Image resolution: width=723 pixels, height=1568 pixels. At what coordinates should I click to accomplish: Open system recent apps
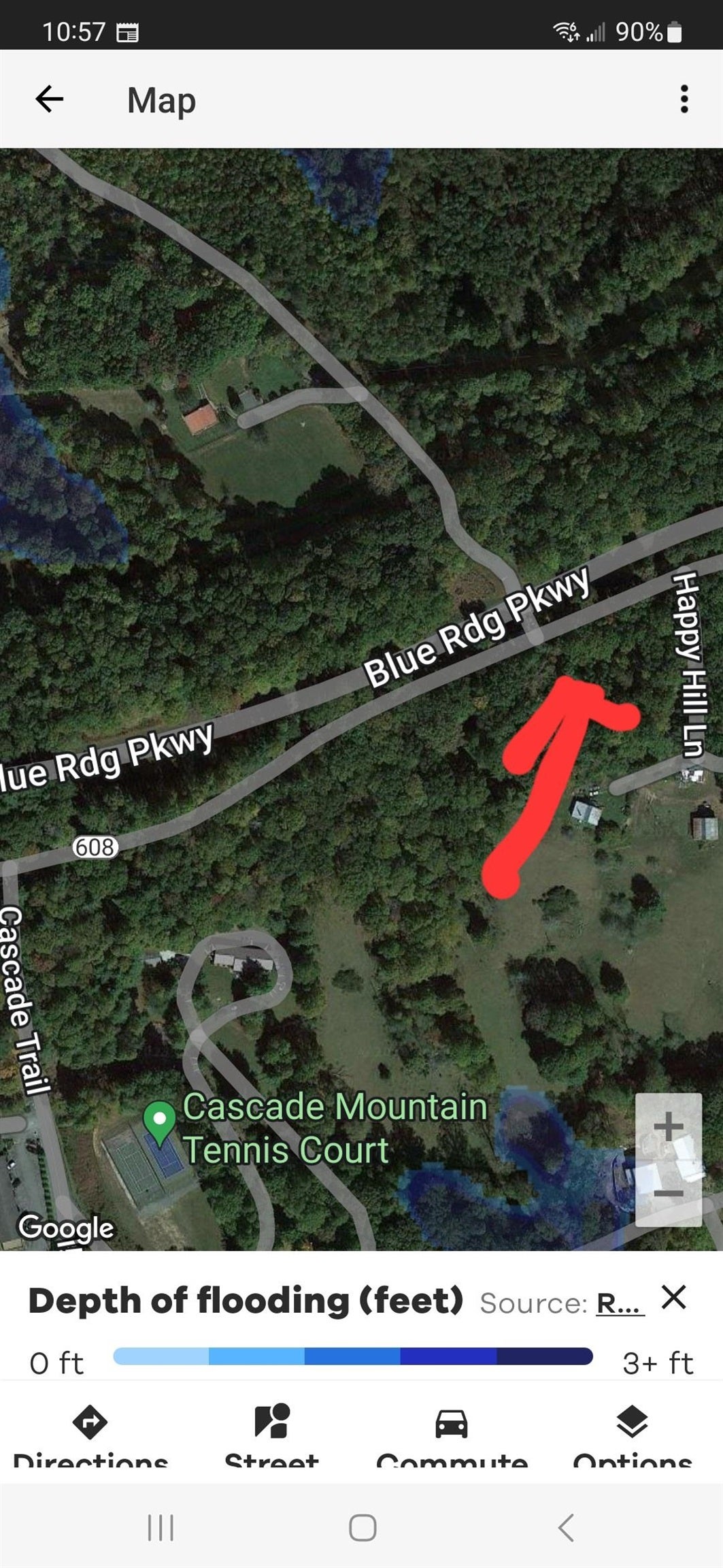point(161,1528)
